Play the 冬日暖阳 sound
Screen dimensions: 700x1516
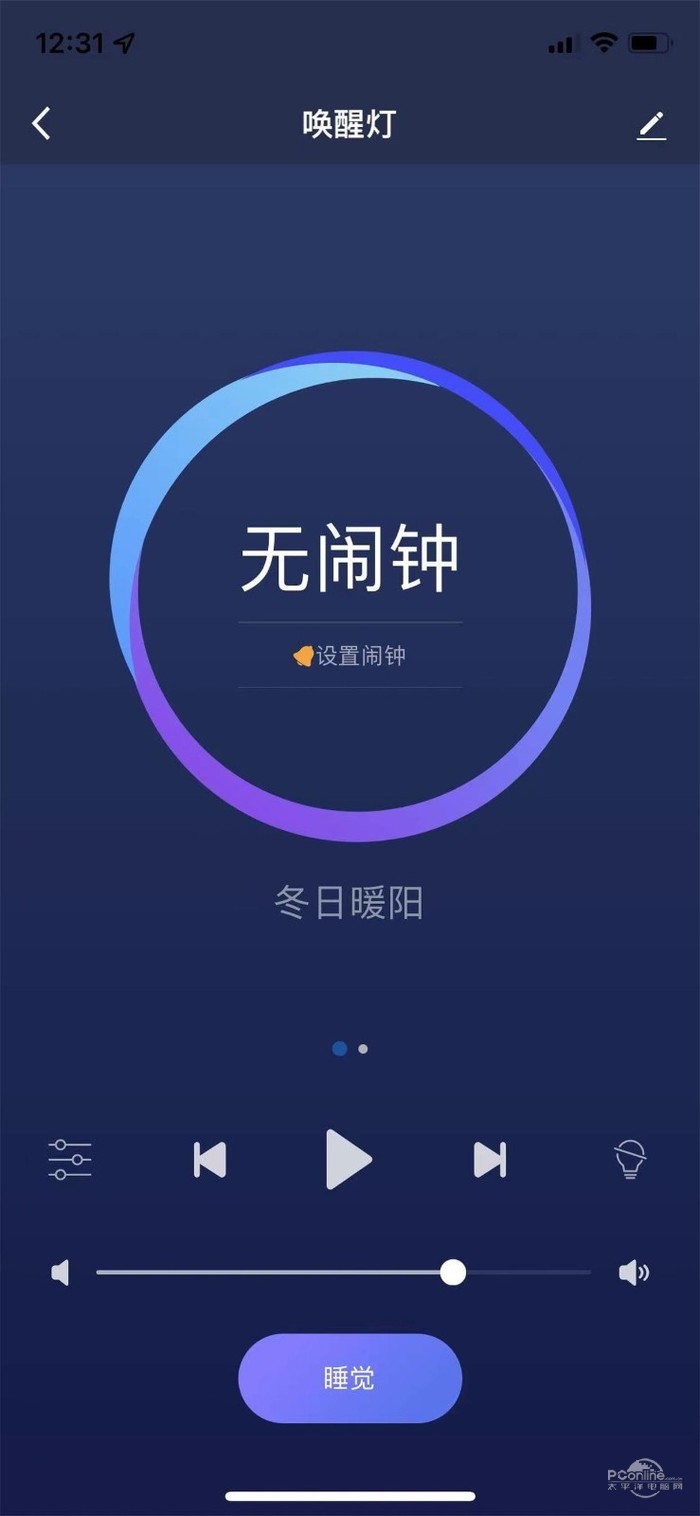point(349,1160)
